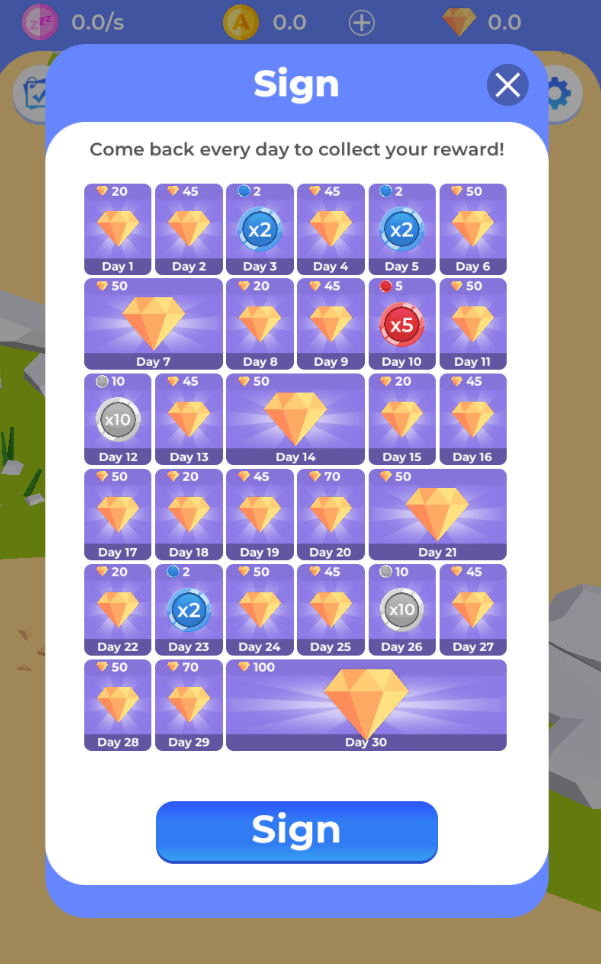Tap the plus icon beside the coin balance

[x=362, y=22]
